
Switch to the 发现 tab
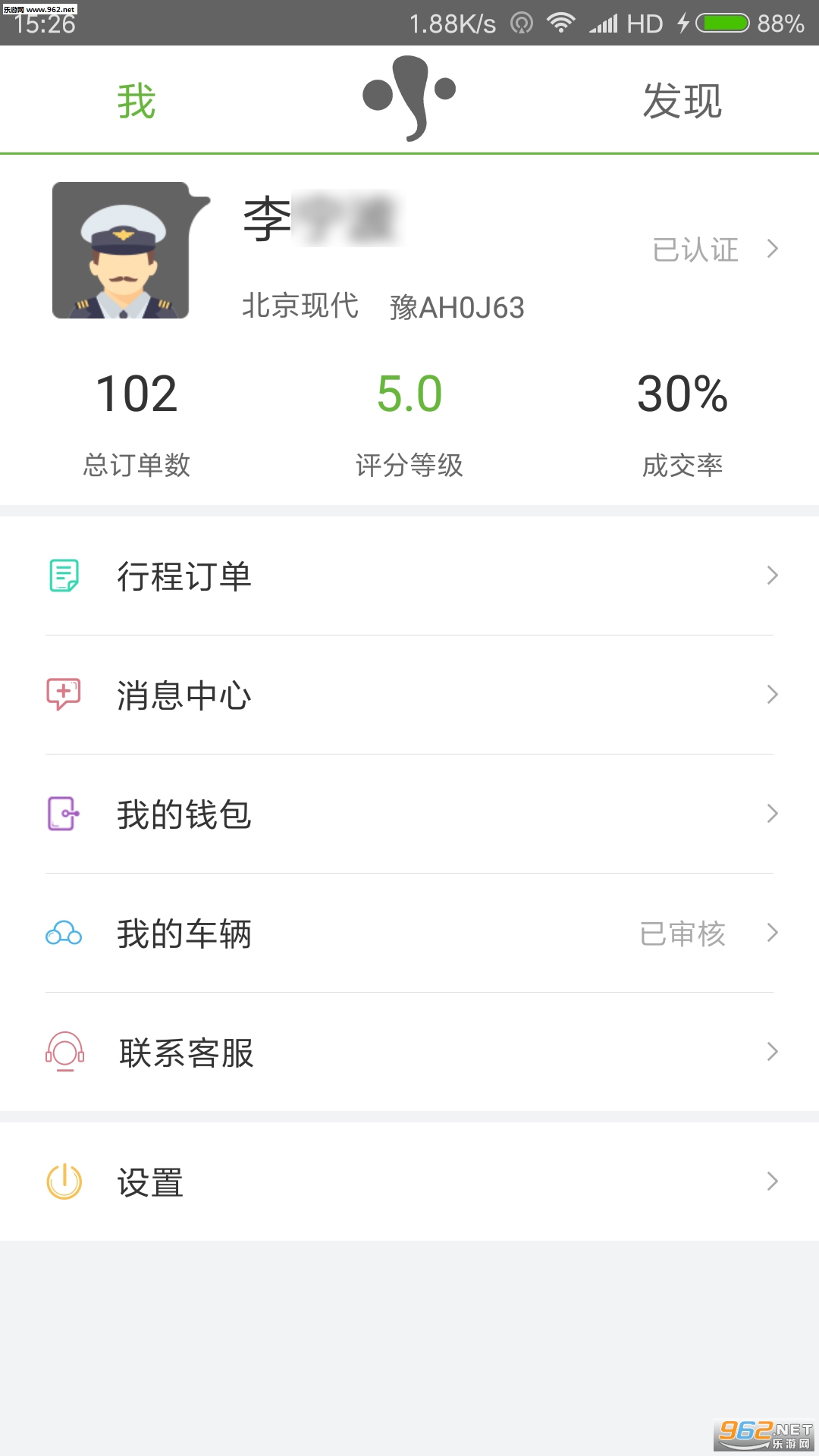tap(682, 101)
